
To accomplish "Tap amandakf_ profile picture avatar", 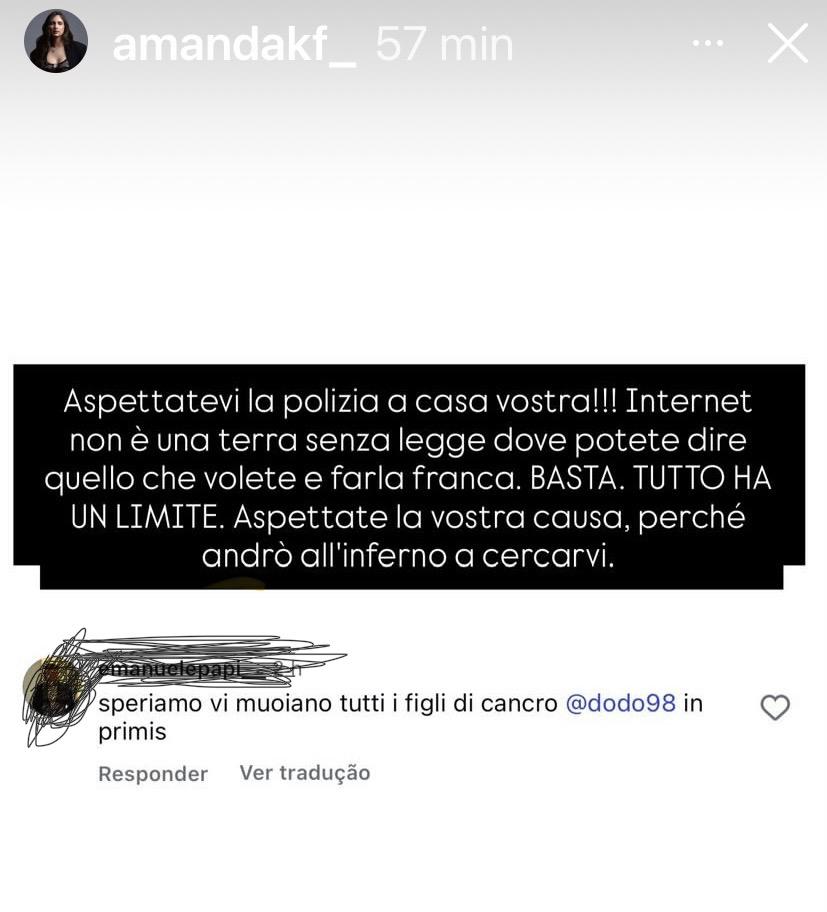I will 57,42.
